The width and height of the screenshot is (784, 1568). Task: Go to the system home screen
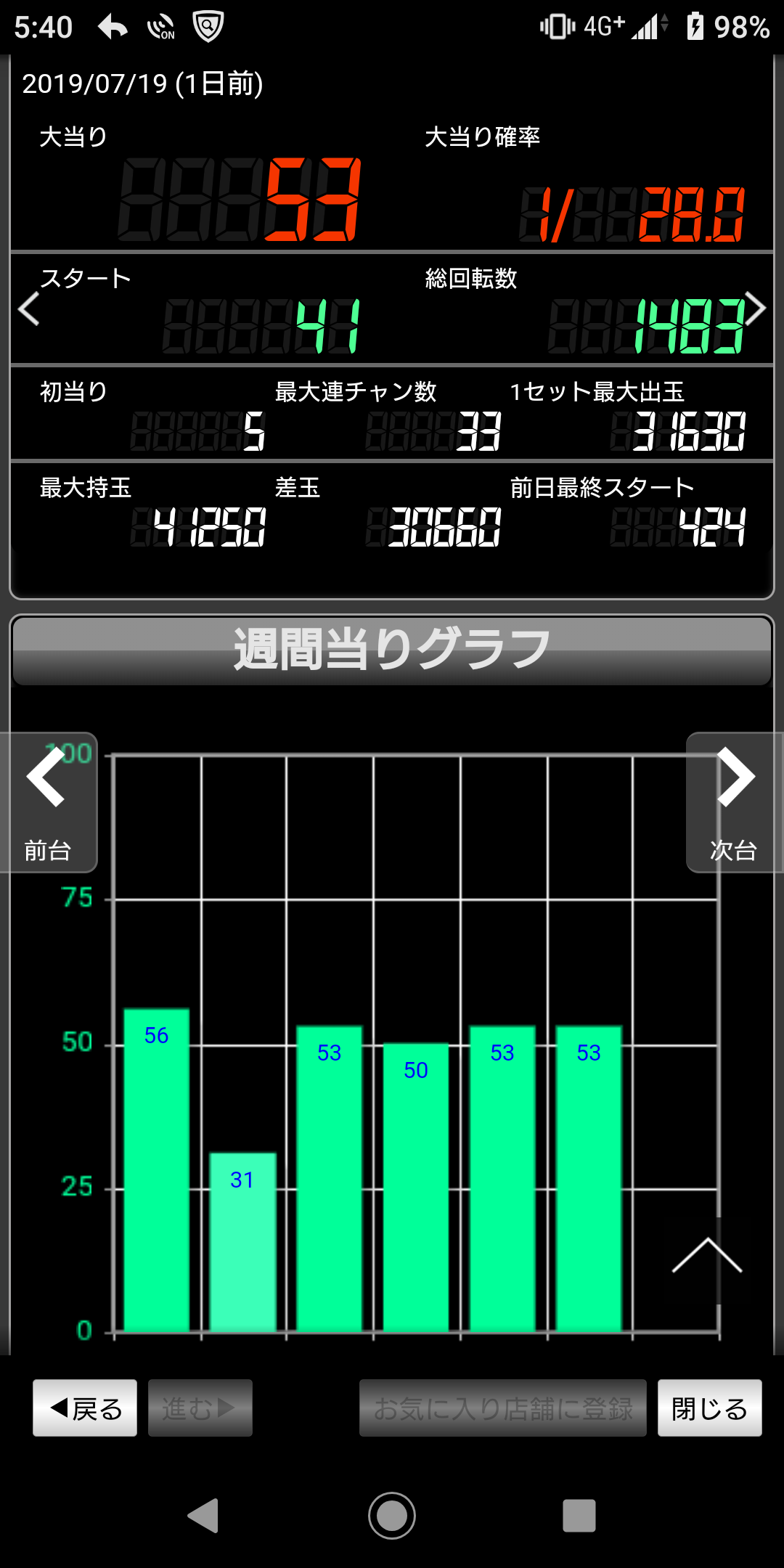coord(392,1515)
